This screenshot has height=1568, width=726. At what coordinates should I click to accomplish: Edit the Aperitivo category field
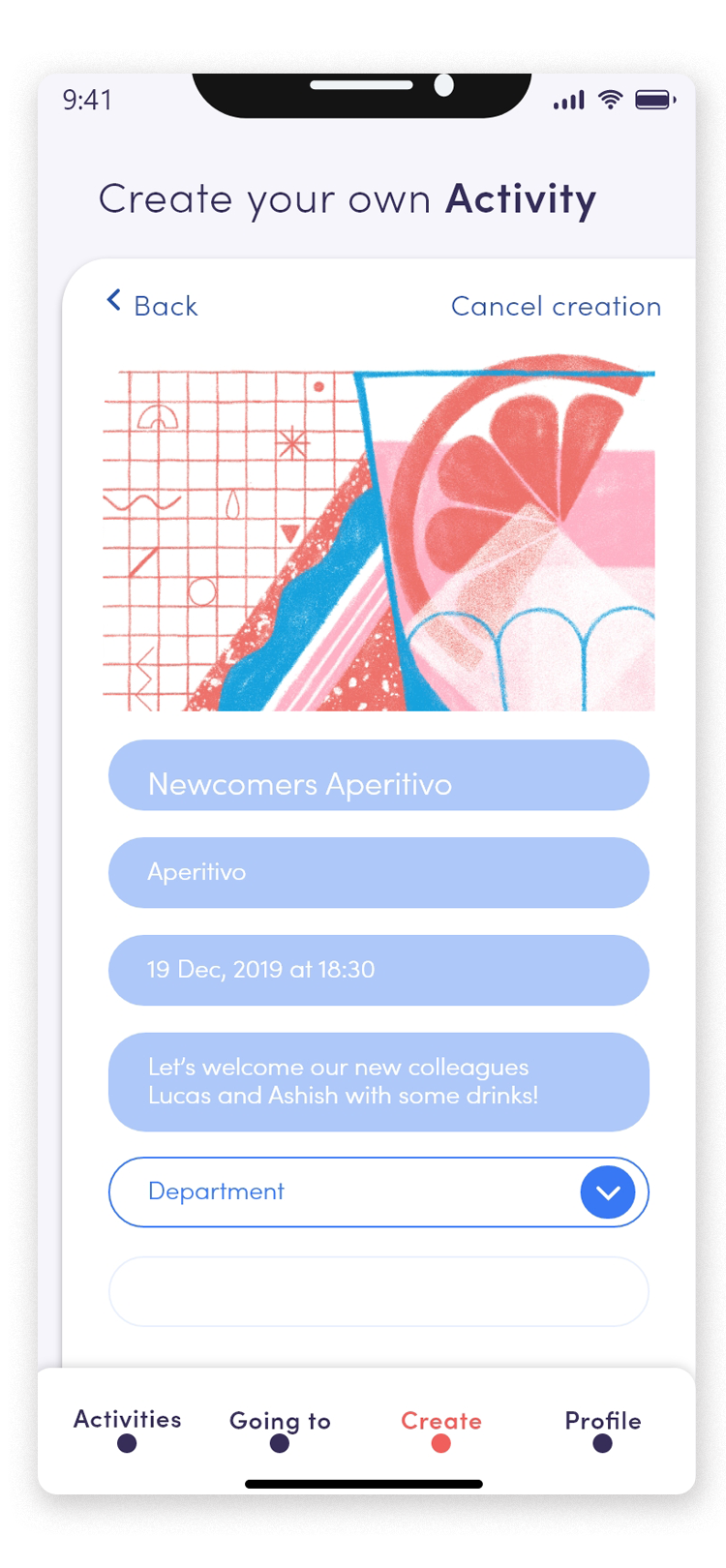(x=378, y=873)
